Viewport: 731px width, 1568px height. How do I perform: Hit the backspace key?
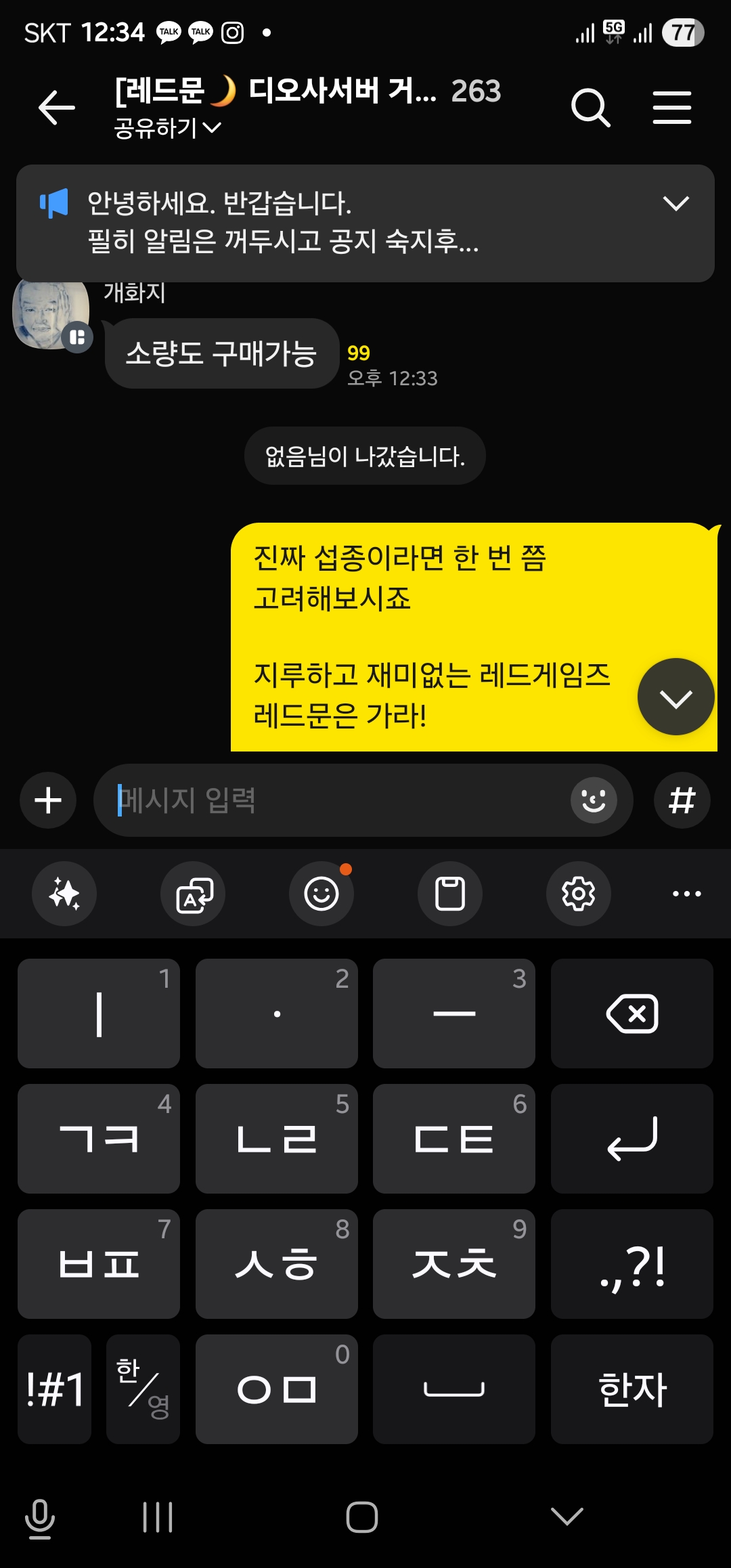point(632,1014)
